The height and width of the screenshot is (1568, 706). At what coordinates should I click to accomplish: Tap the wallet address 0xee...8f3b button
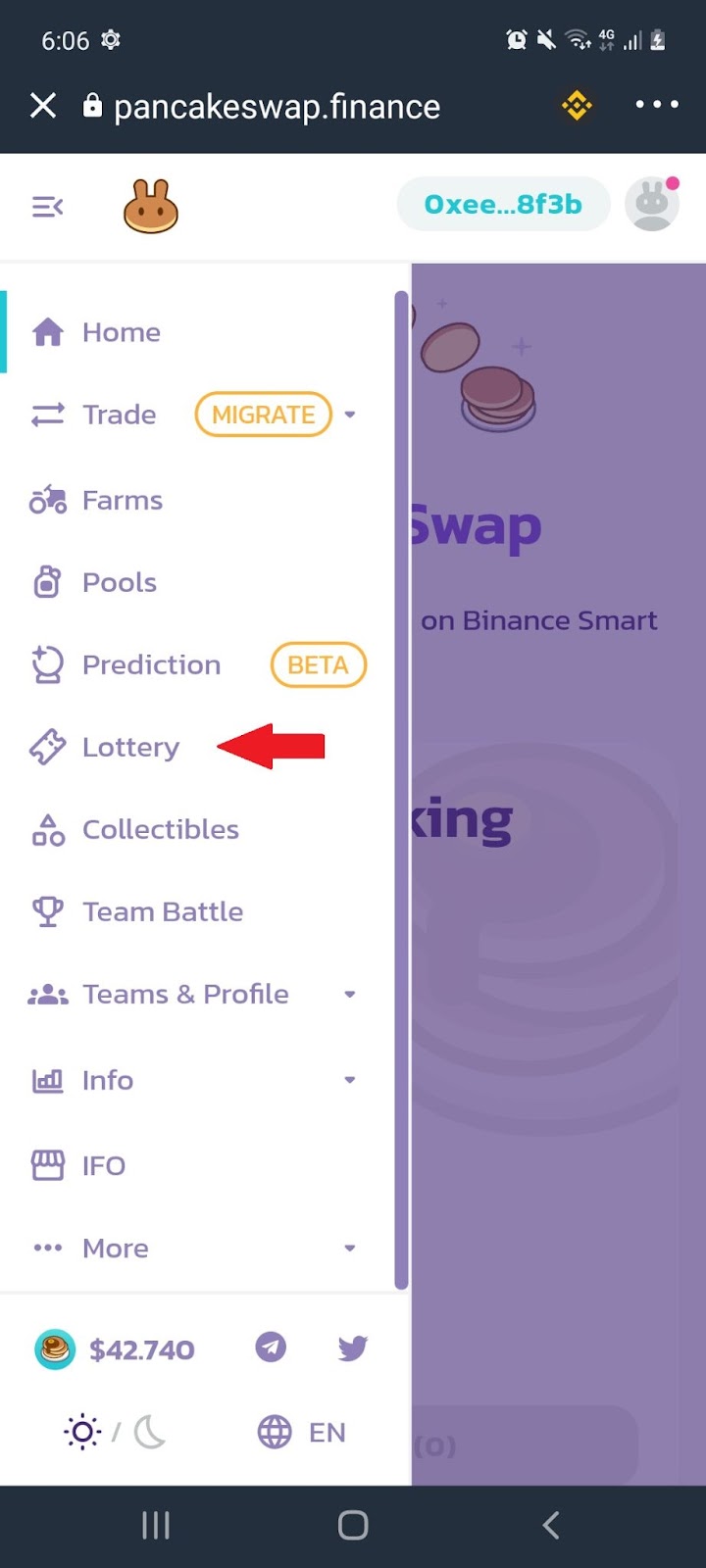pos(503,205)
